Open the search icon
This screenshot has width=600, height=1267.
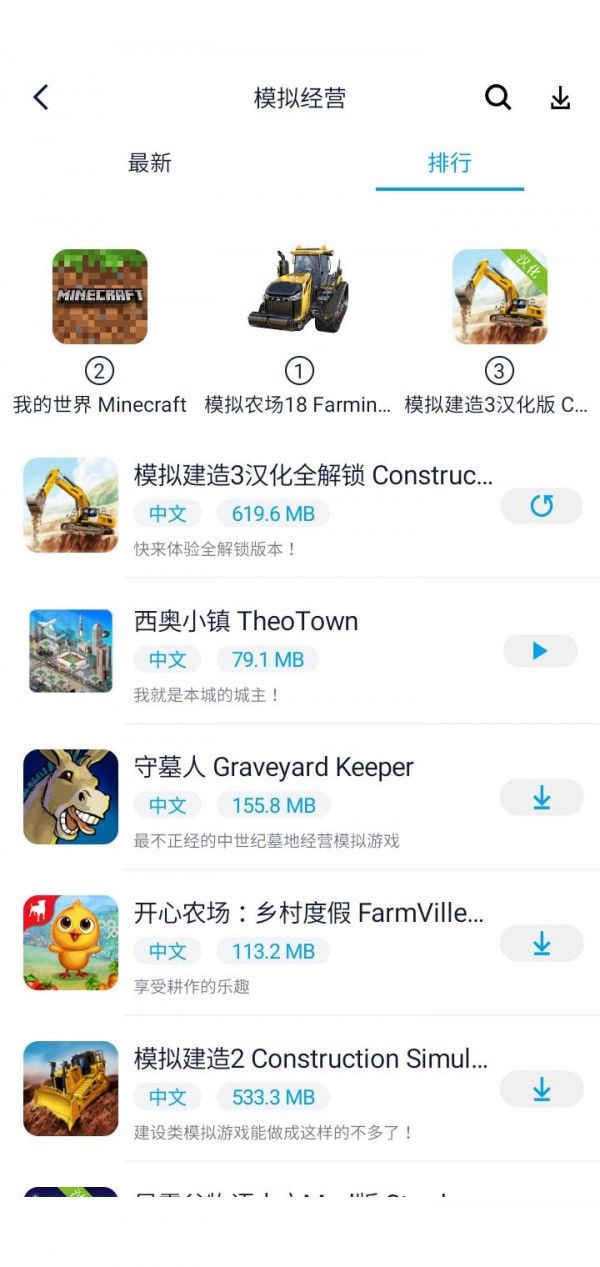click(498, 97)
